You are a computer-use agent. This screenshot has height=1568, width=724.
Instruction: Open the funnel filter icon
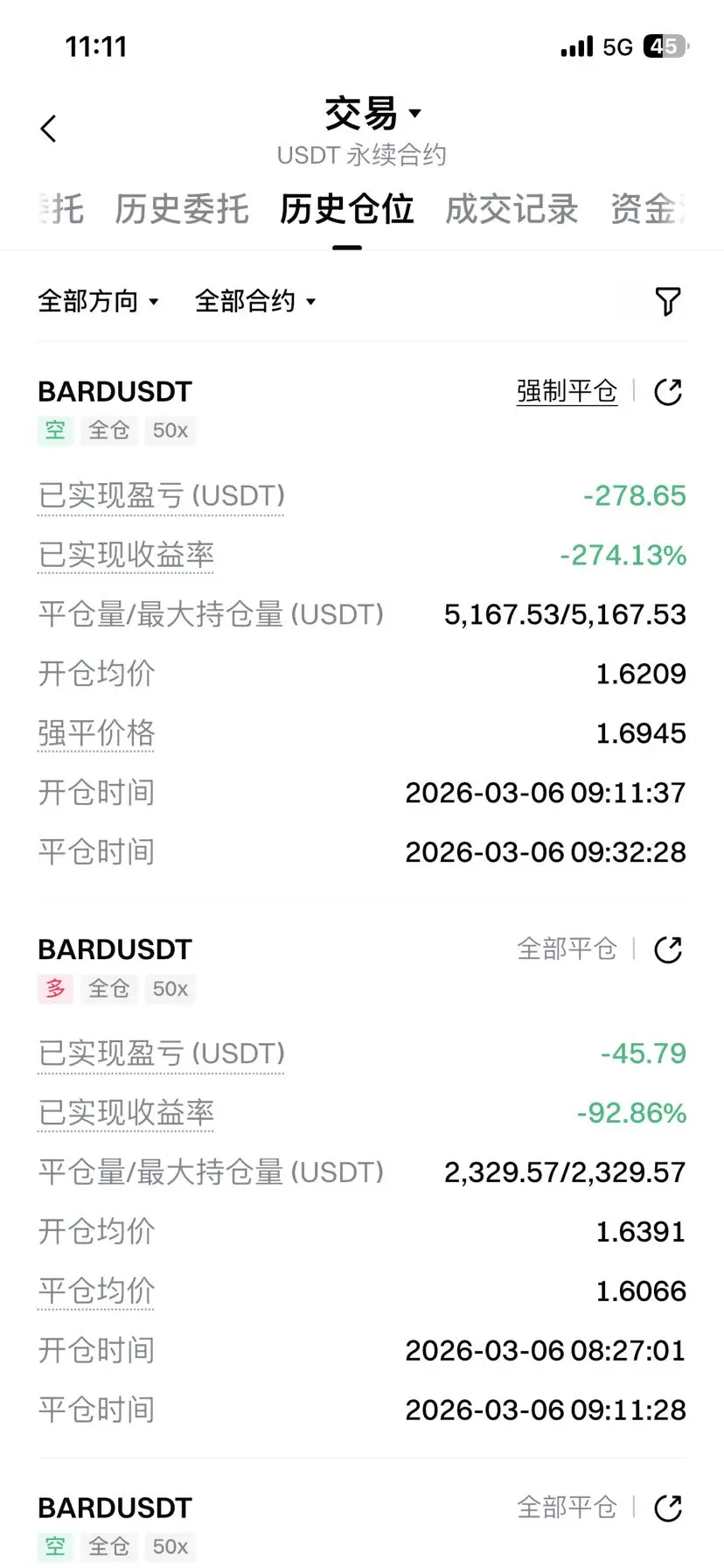[x=668, y=301]
